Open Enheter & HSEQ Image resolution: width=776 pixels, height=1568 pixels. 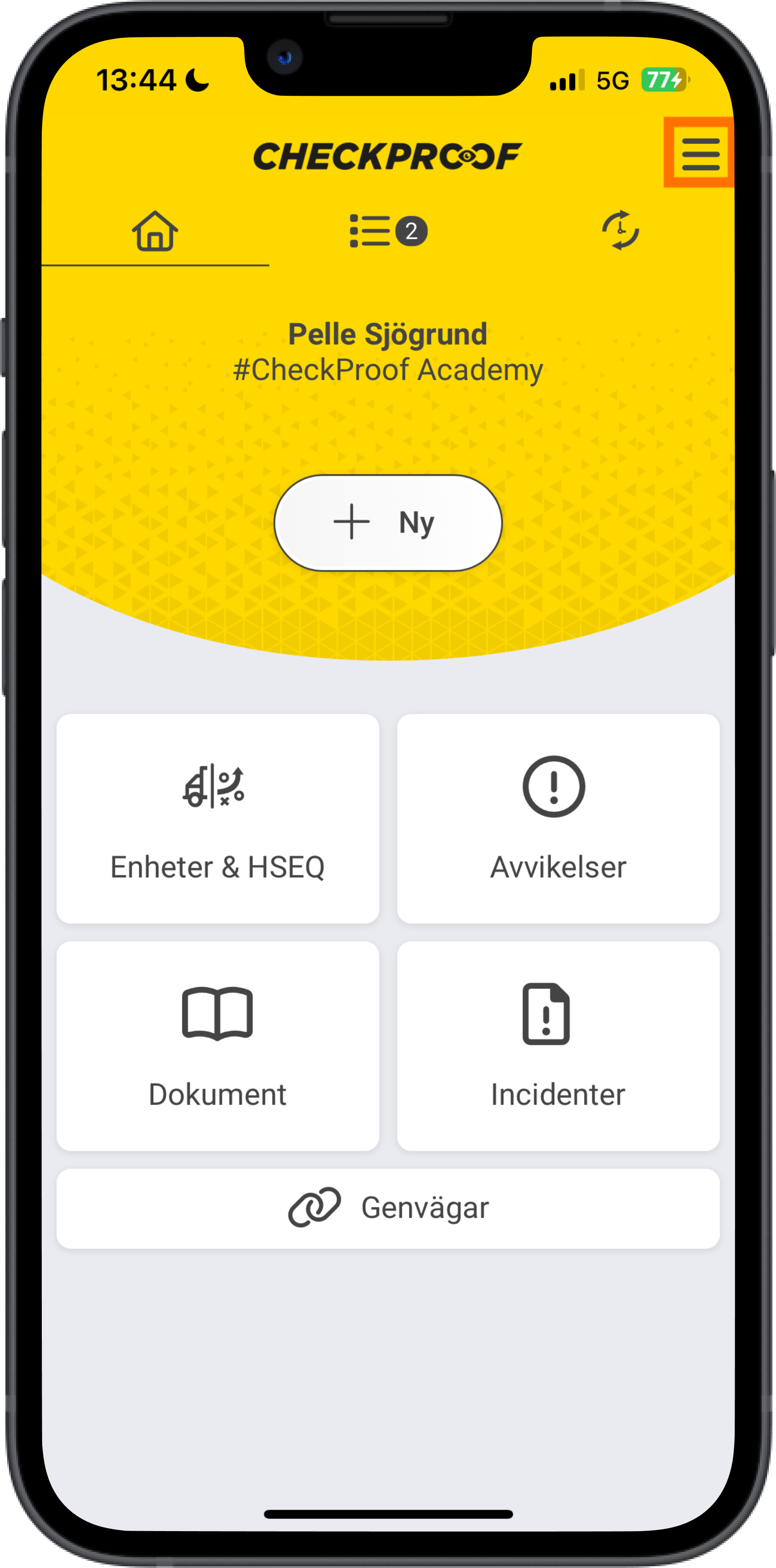[217, 818]
